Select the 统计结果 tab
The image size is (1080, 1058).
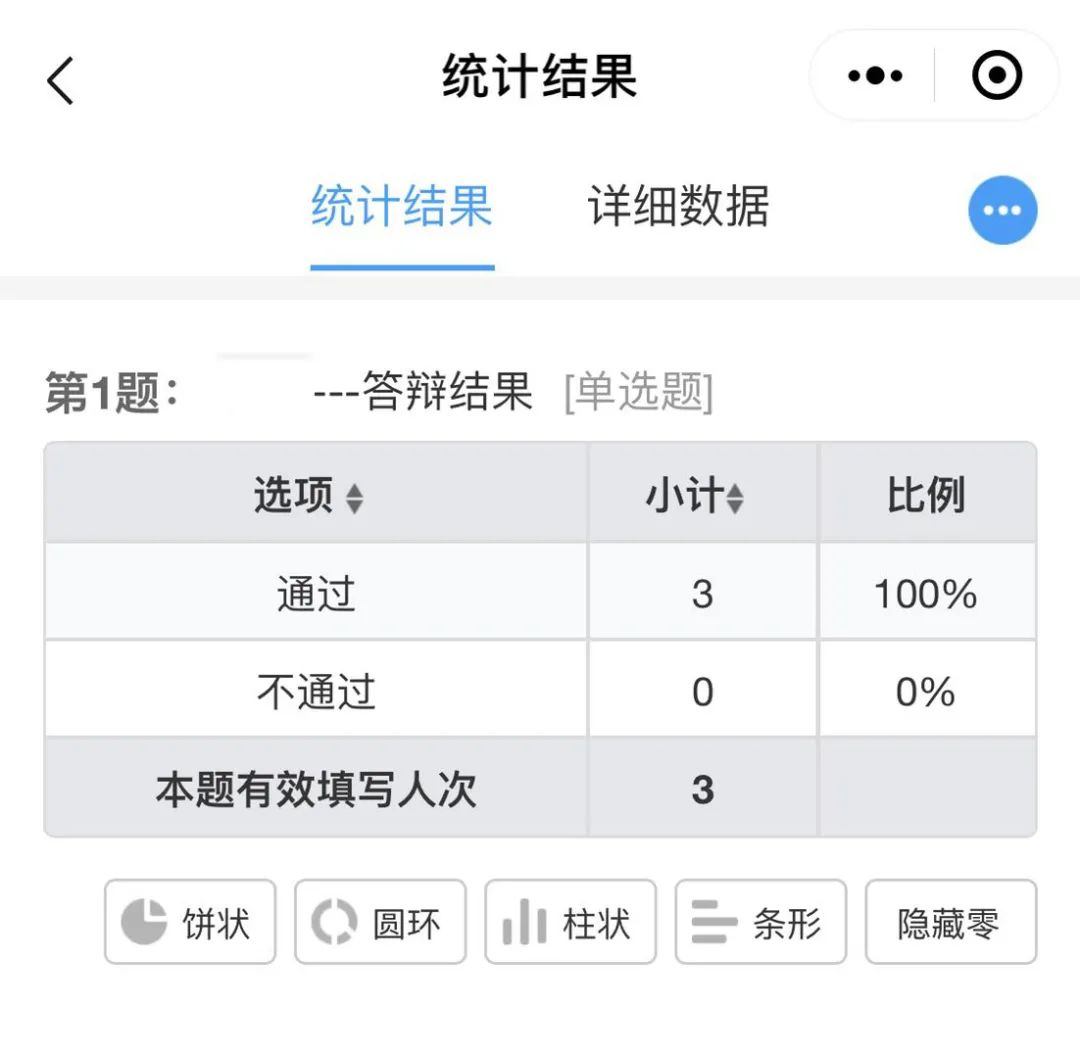tap(402, 207)
